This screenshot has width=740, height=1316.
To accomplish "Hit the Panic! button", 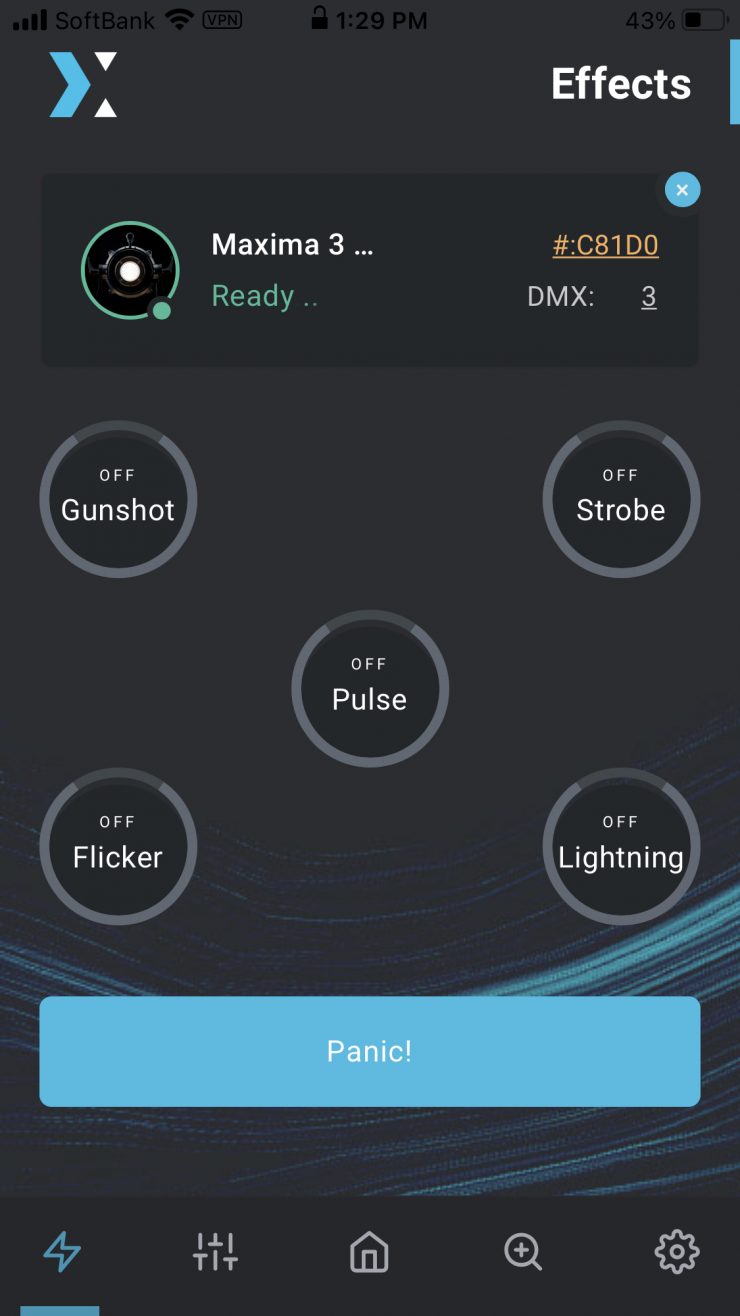I will [370, 1051].
